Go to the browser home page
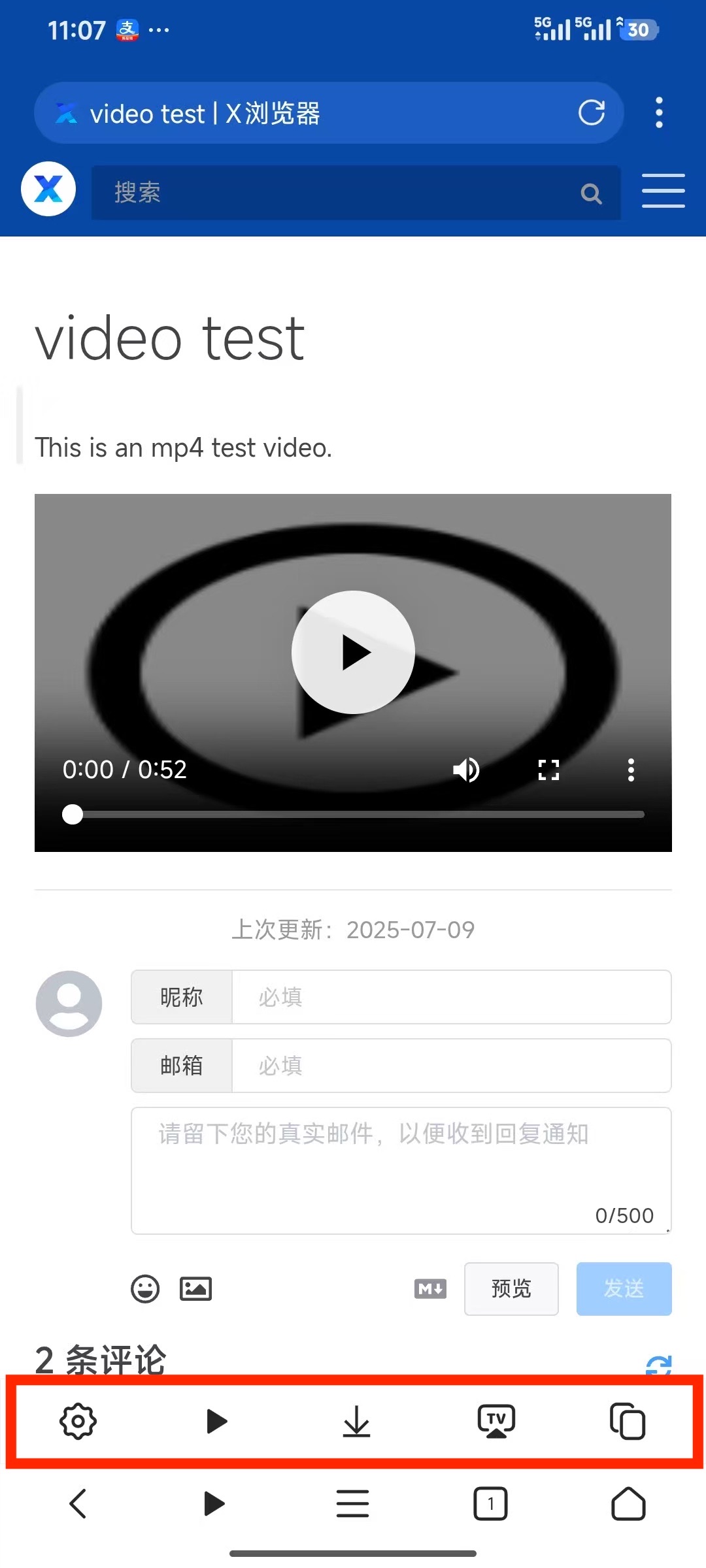Viewport: 706px width, 1568px height. [628, 1504]
